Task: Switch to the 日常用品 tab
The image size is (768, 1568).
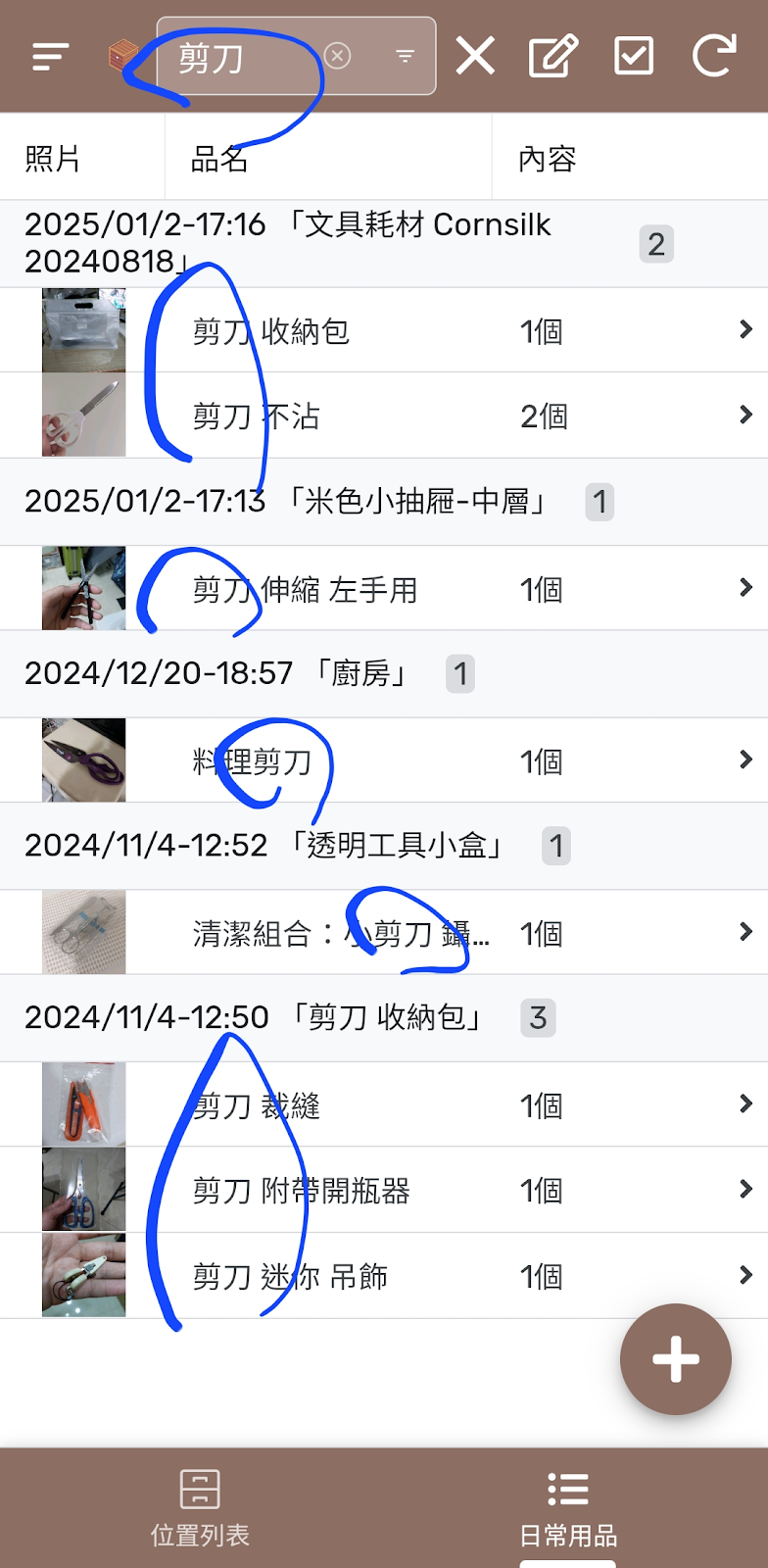Action: [x=568, y=1508]
